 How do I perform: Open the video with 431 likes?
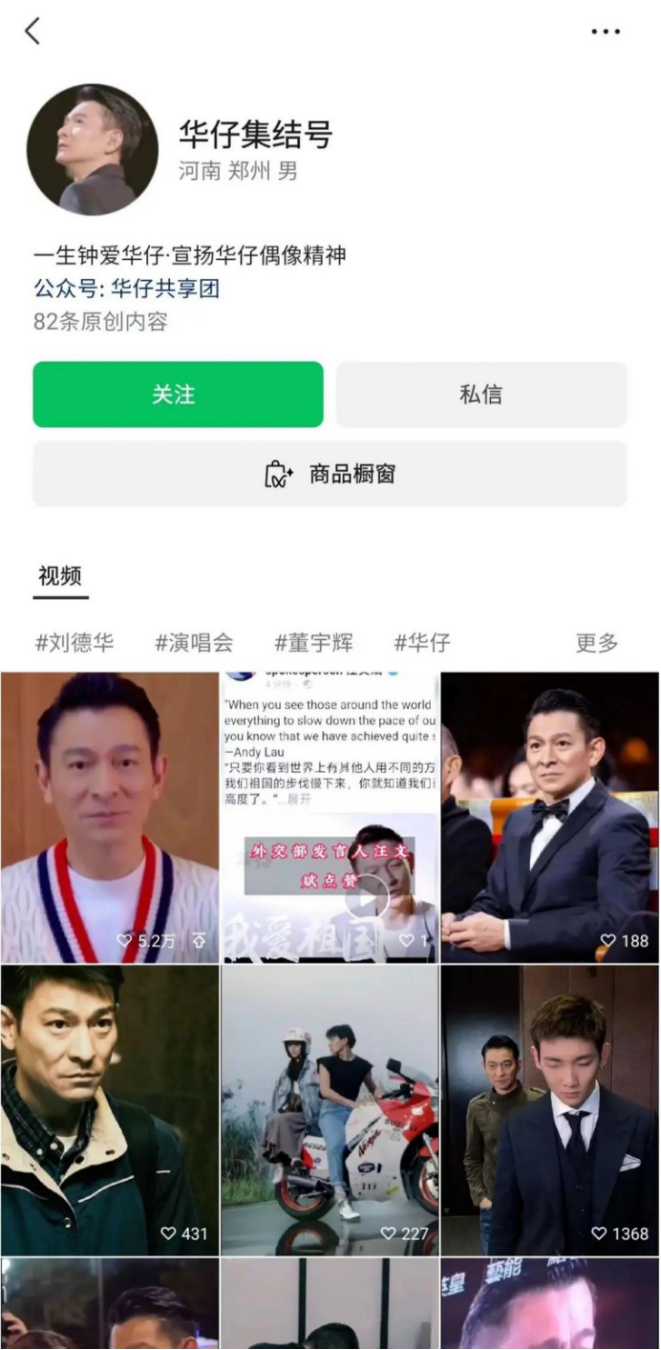[110, 1110]
